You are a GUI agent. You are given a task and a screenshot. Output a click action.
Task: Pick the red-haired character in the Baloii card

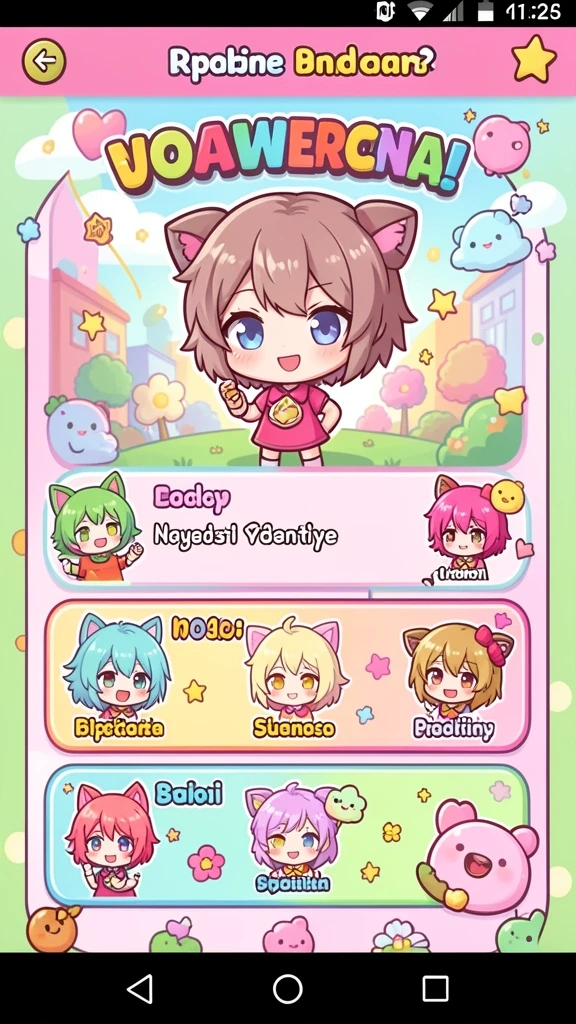pyautogui.click(x=112, y=839)
